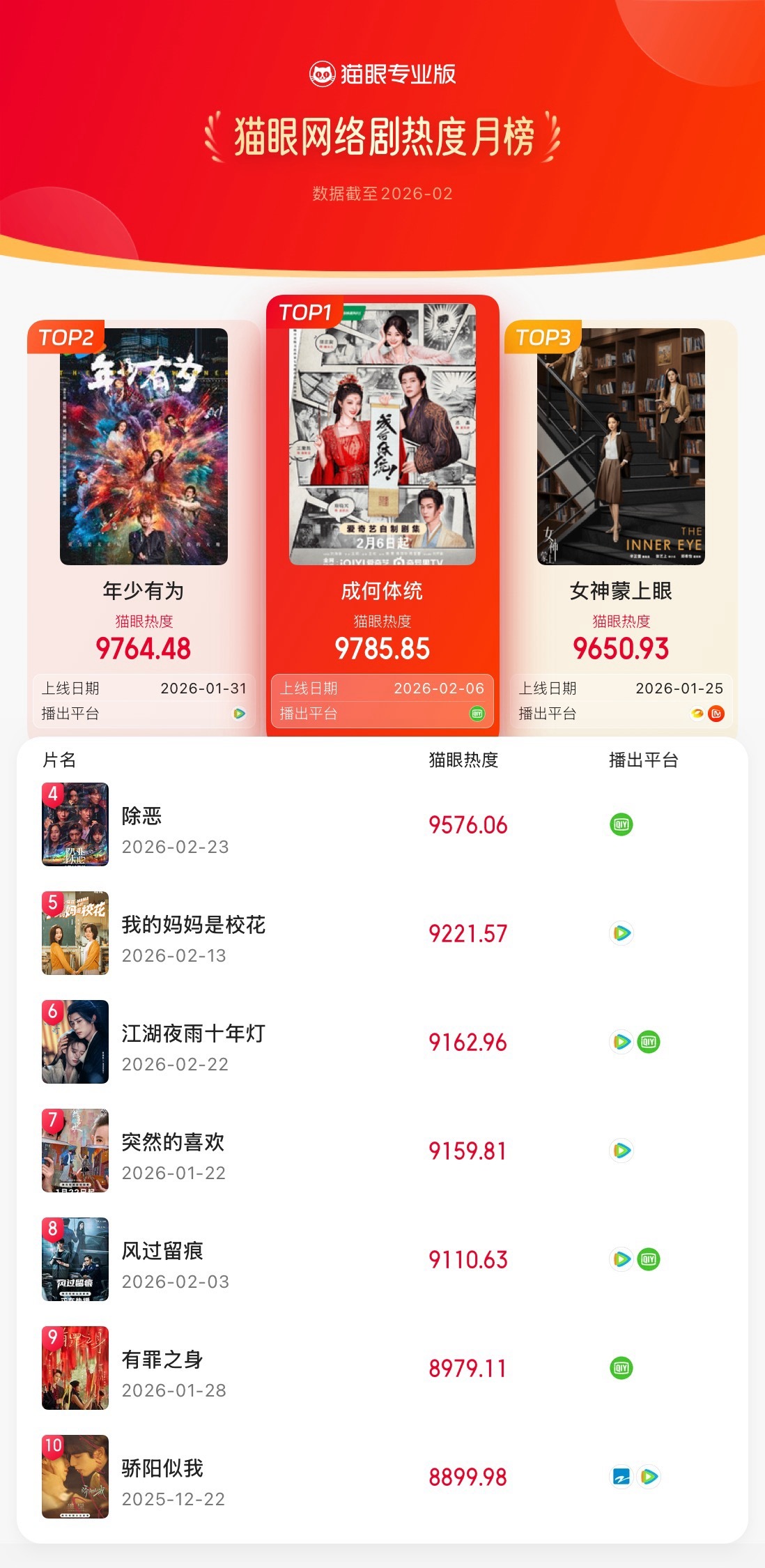Open the Tencent Video icon under 年少有为
This screenshot has height=1568, width=765.
(238, 714)
